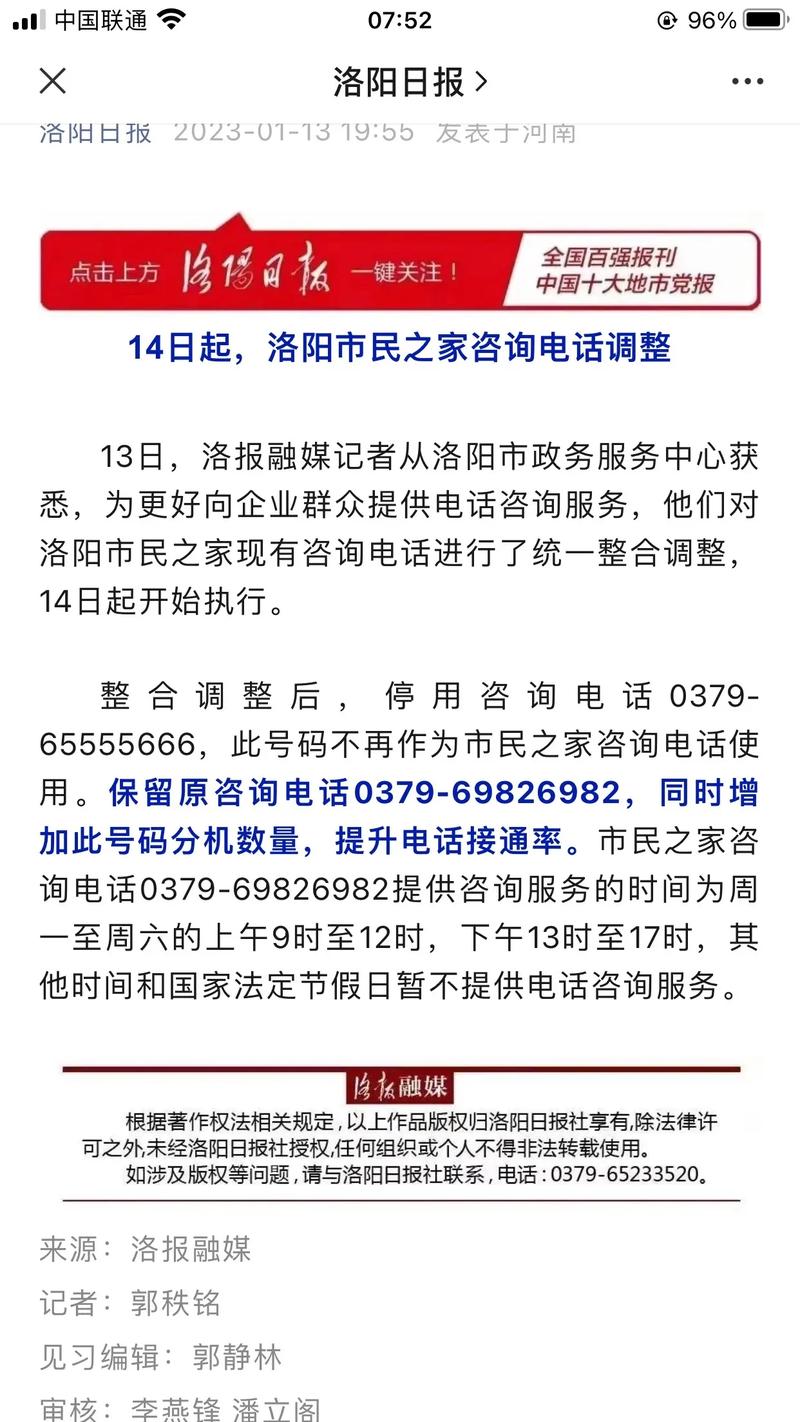
Task: Open the three-dot overflow menu
Action: click(x=747, y=82)
